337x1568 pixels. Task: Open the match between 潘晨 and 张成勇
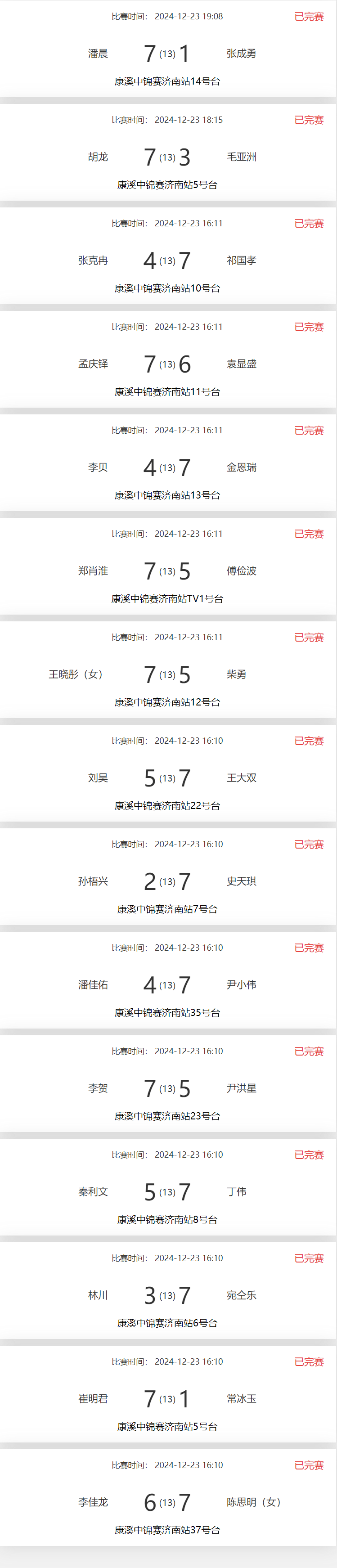tap(167, 54)
